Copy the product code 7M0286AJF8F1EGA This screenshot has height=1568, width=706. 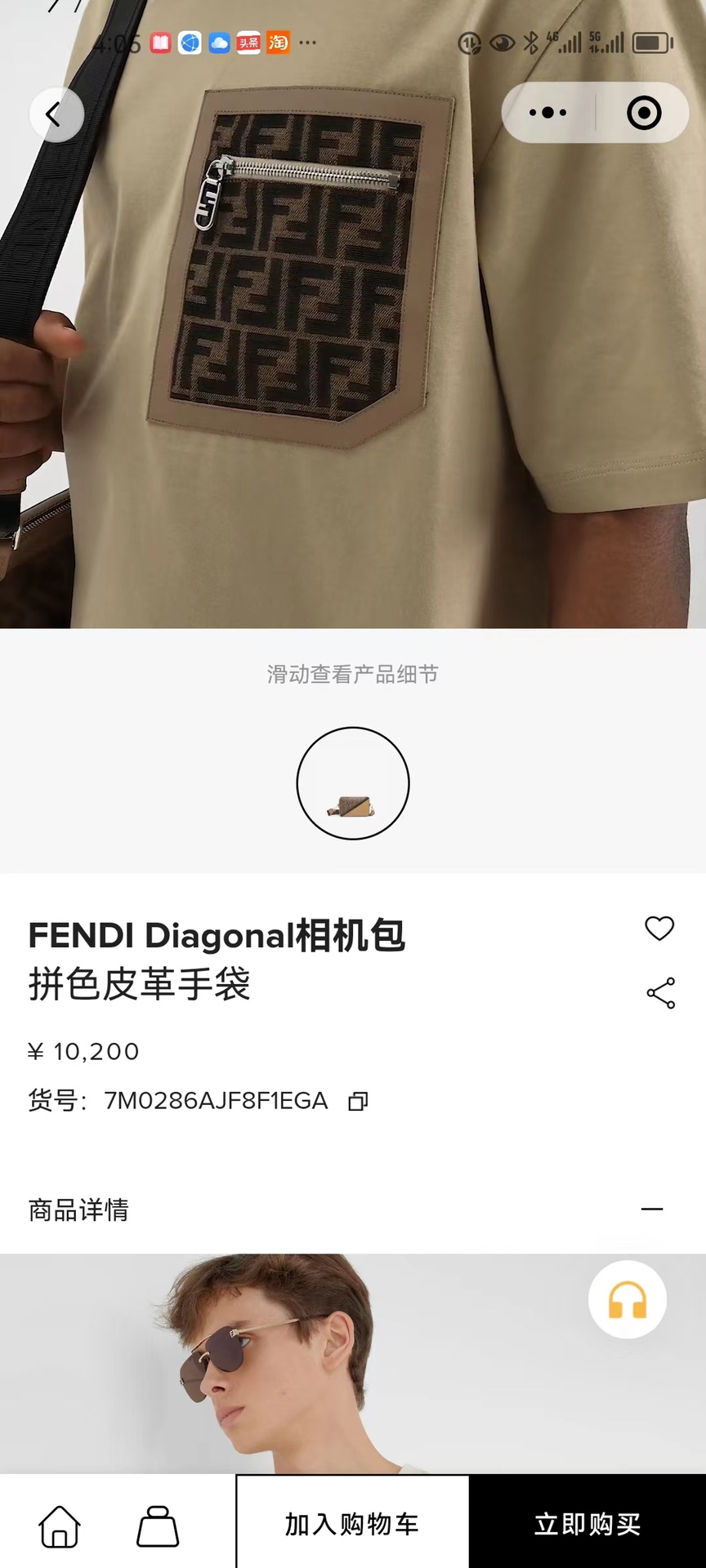click(x=358, y=1102)
